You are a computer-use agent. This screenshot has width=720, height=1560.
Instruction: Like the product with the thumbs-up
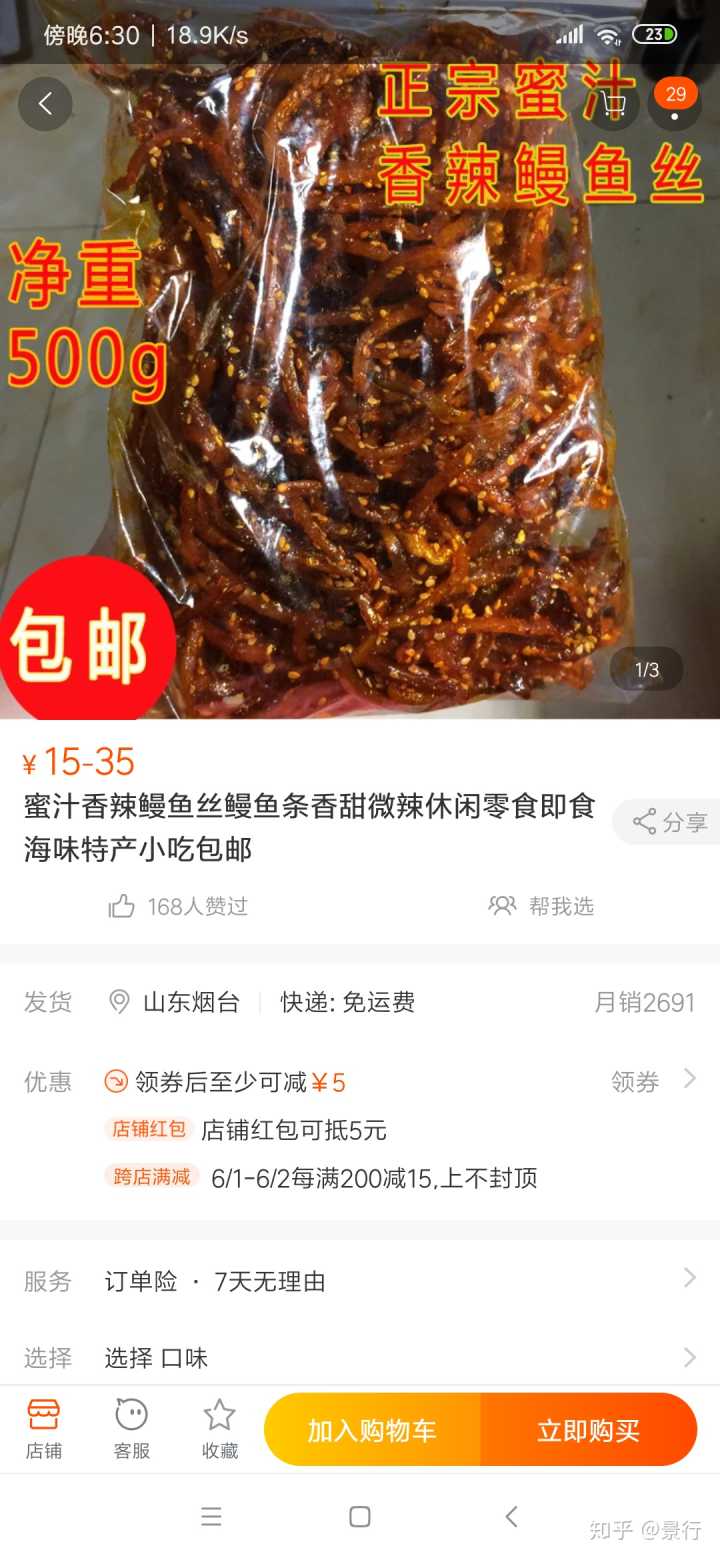coord(122,906)
